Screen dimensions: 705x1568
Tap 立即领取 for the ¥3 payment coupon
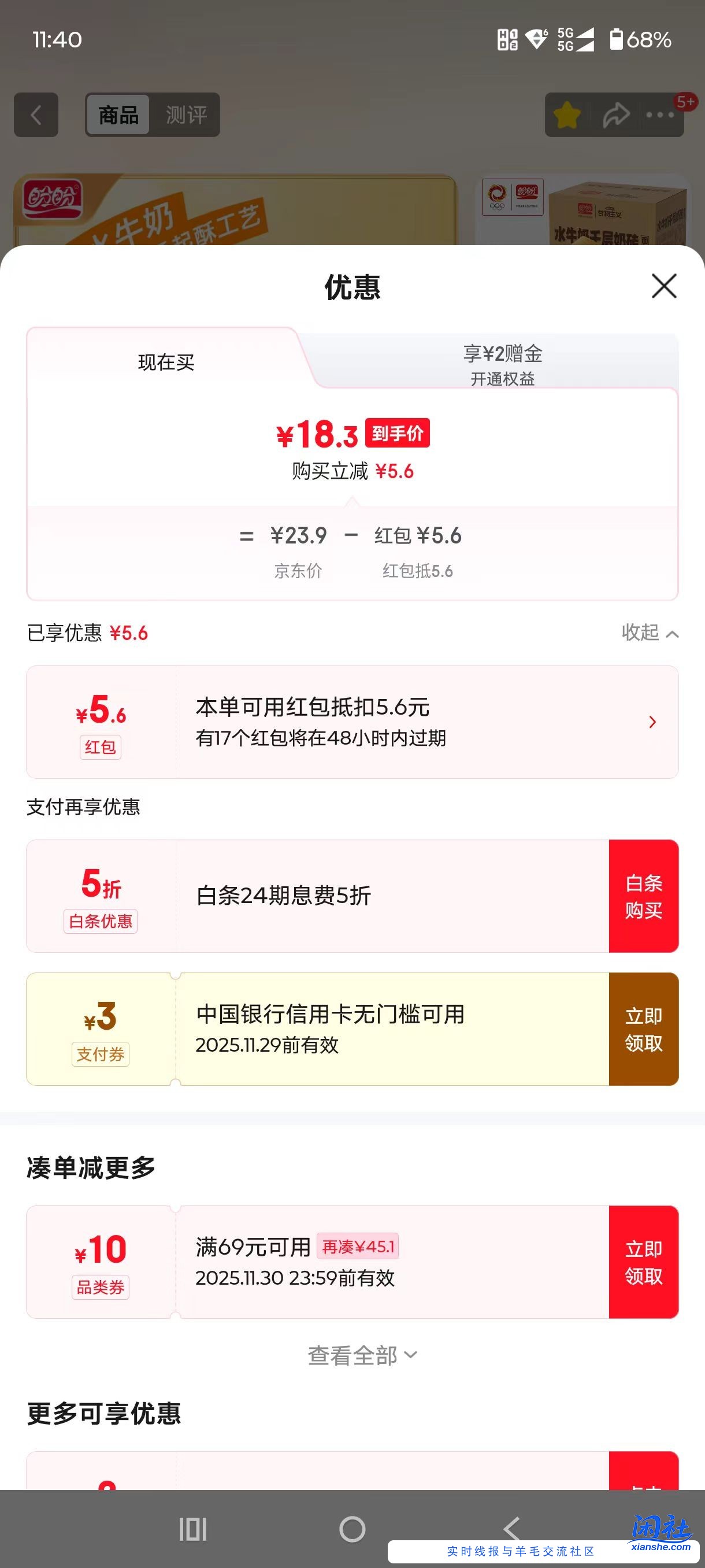pyautogui.click(x=644, y=1029)
